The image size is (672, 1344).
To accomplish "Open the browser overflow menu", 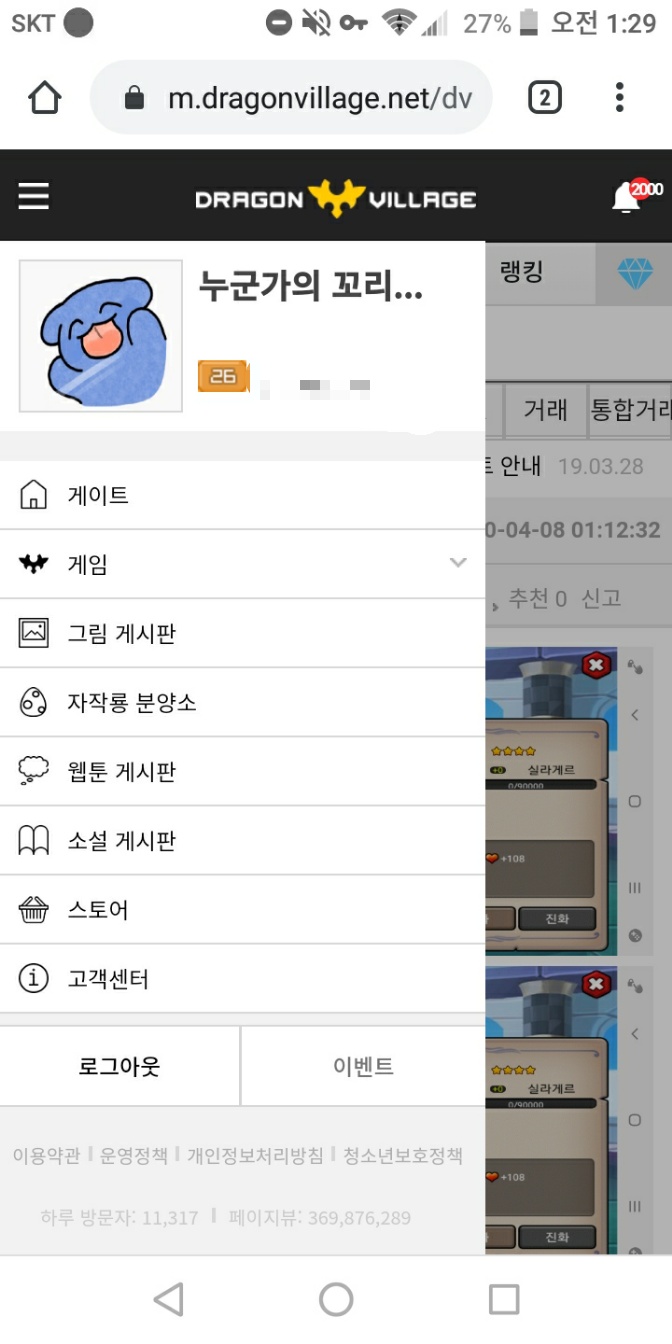I will coord(619,97).
